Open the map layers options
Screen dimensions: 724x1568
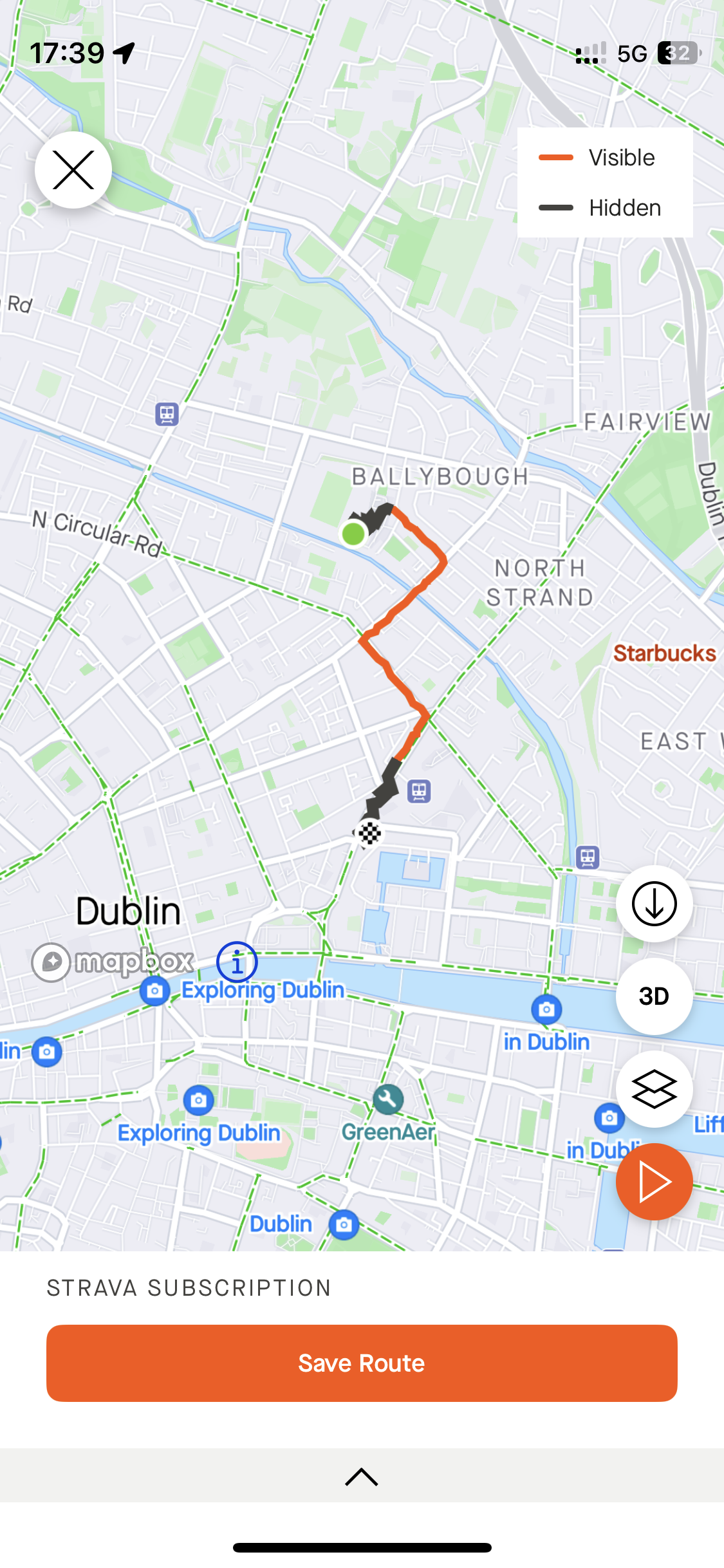[654, 1089]
